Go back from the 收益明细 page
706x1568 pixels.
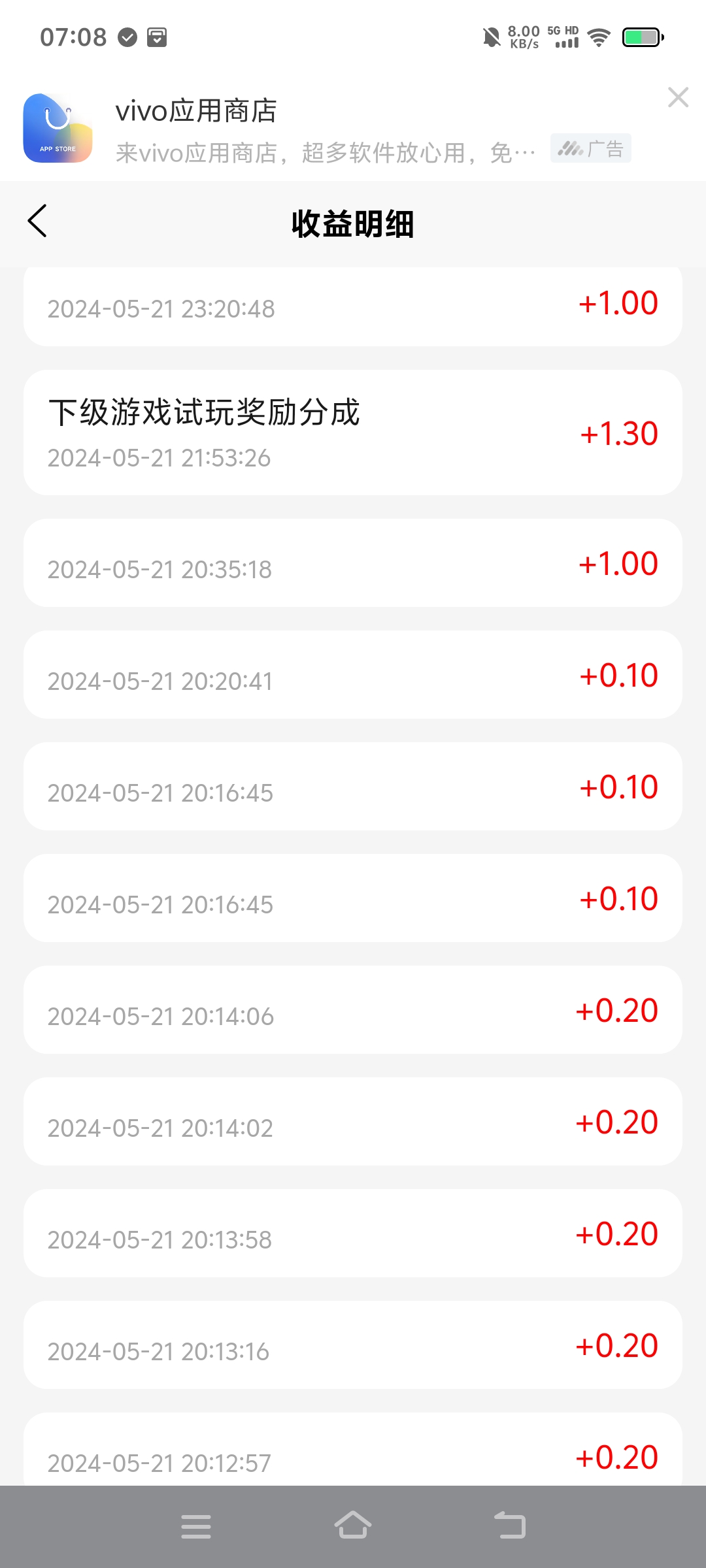point(37,221)
